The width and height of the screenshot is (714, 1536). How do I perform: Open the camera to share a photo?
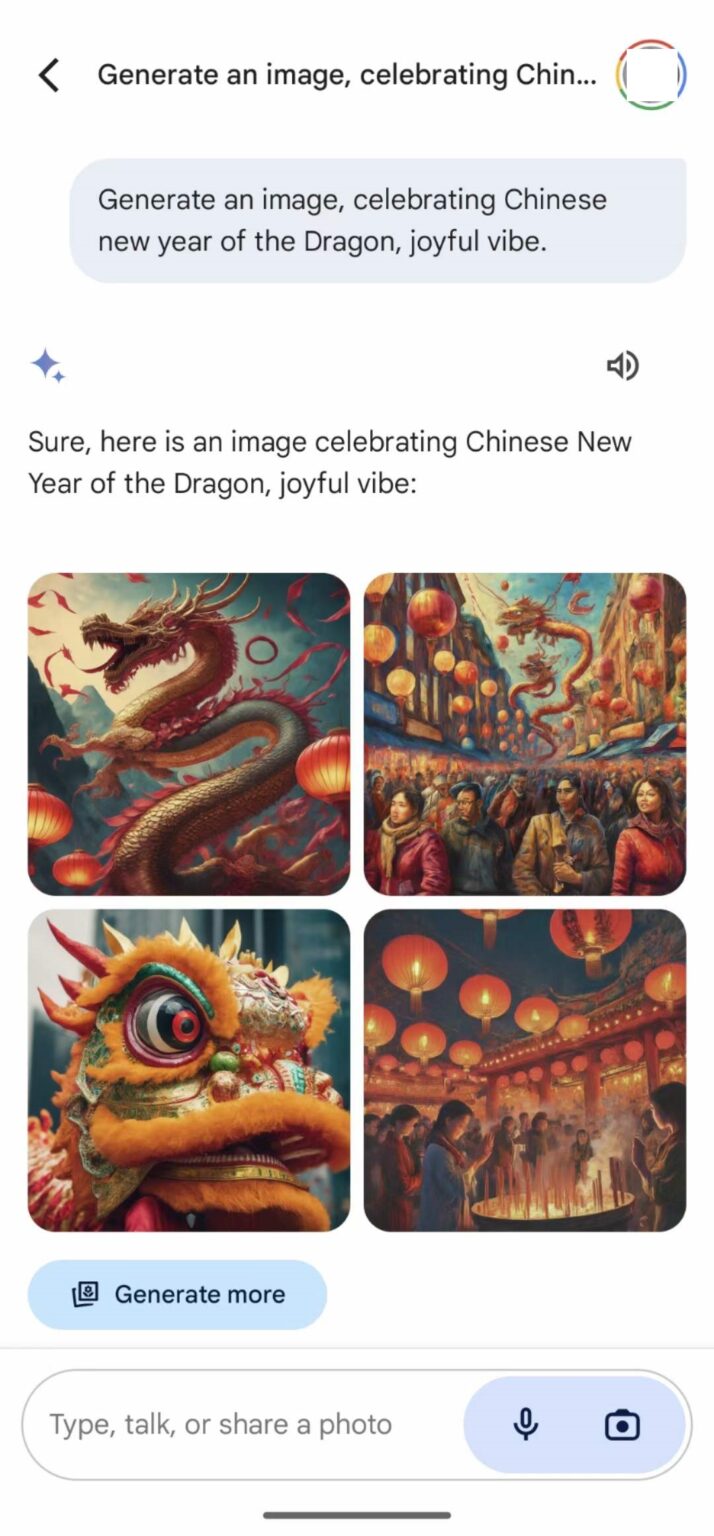point(622,1425)
